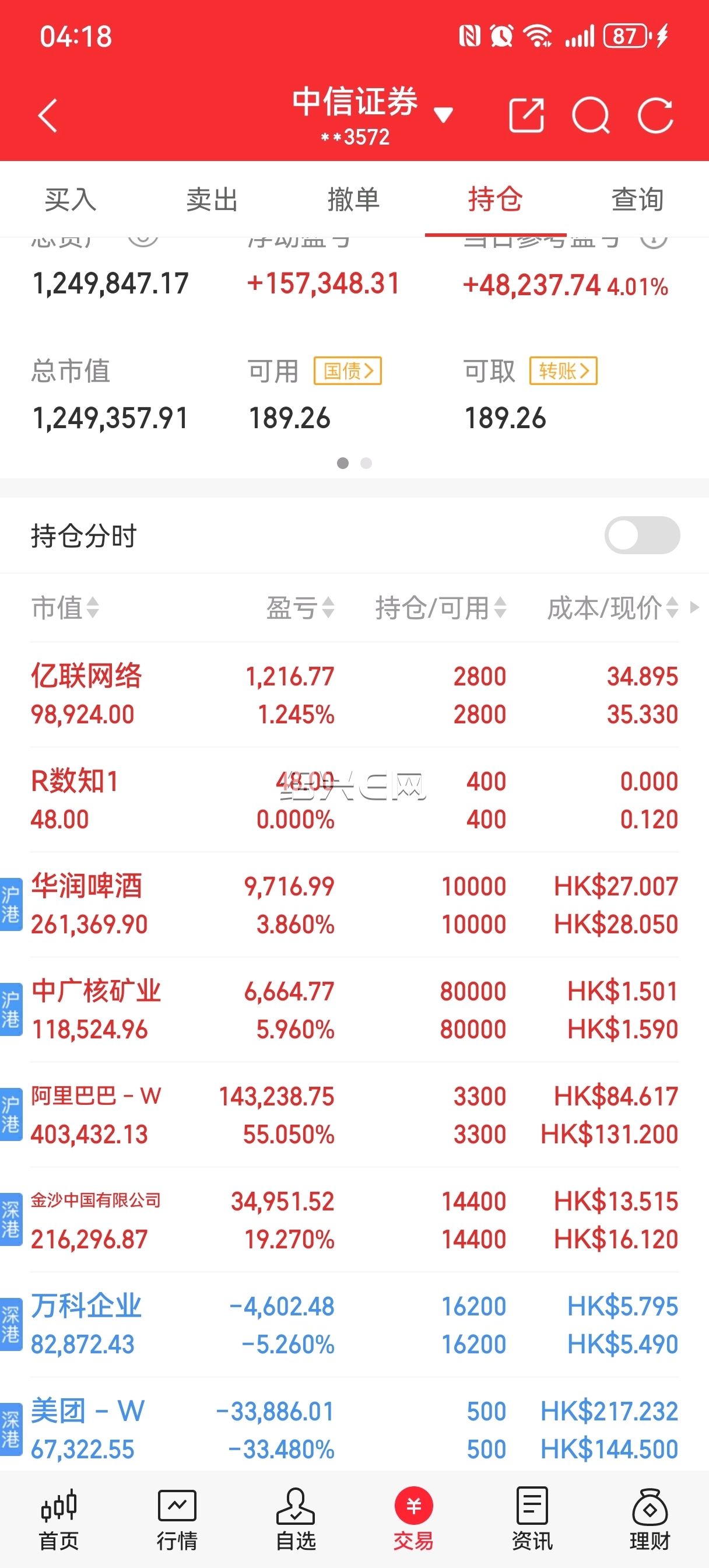Tap the 转账 button next to 可取

pyautogui.click(x=564, y=370)
